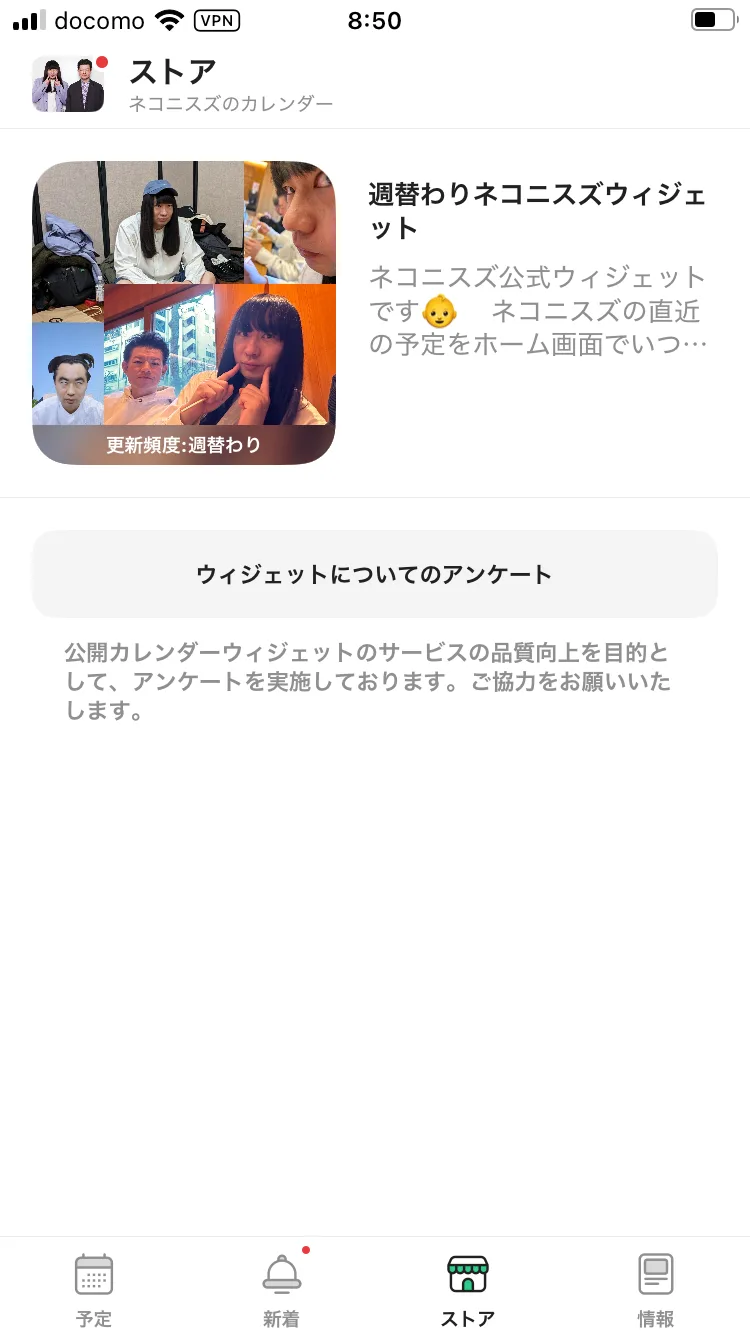The width and height of the screenshot is (750, 1334).
Task: Tap the 8:50 clock in status bar
Action: (375, 20)
